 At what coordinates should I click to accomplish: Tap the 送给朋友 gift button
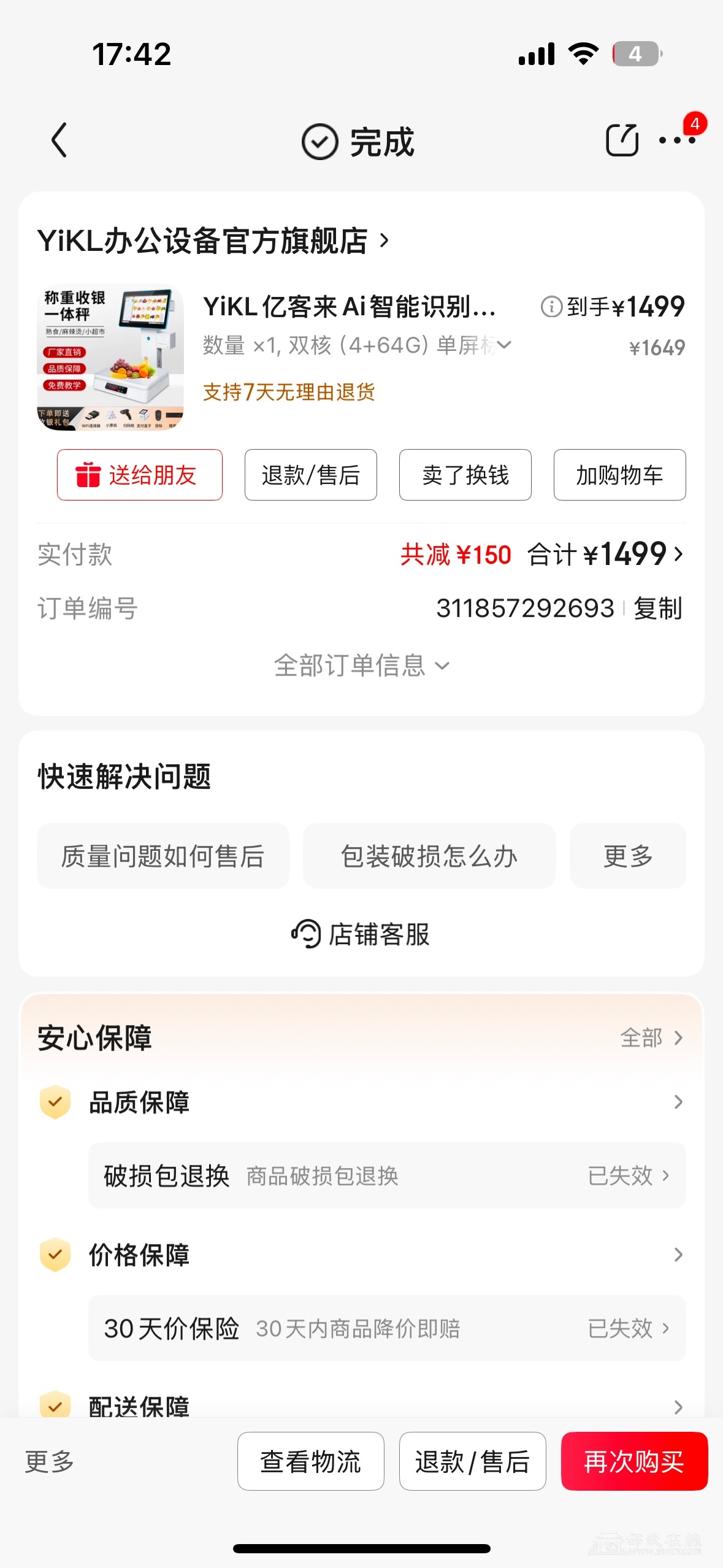coord(140,475)
